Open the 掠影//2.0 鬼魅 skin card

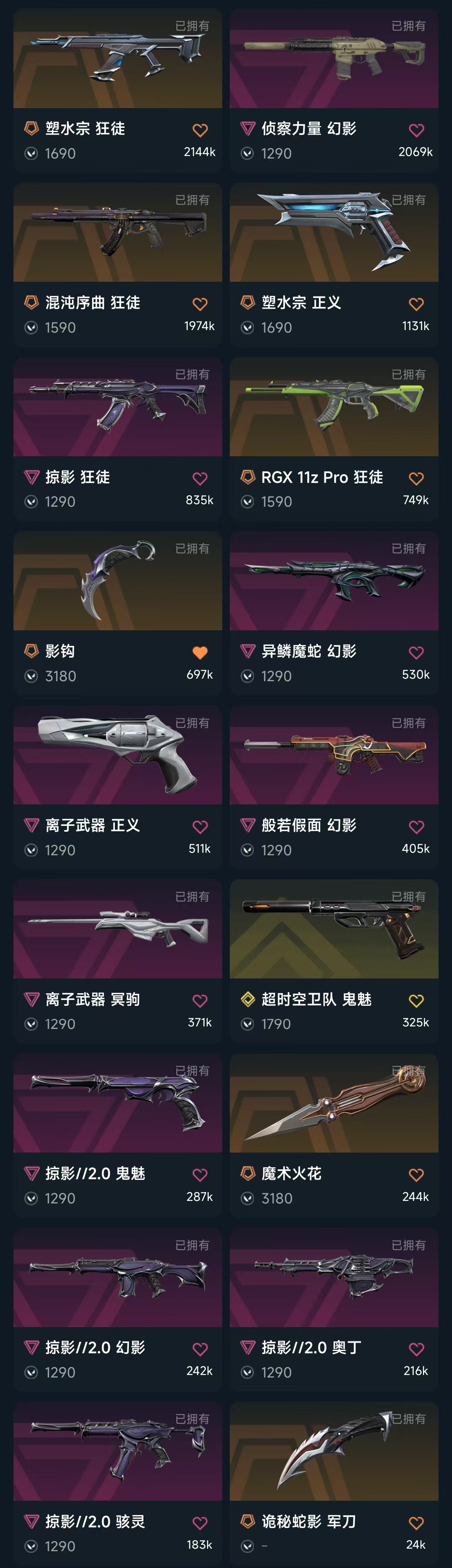117,1105
